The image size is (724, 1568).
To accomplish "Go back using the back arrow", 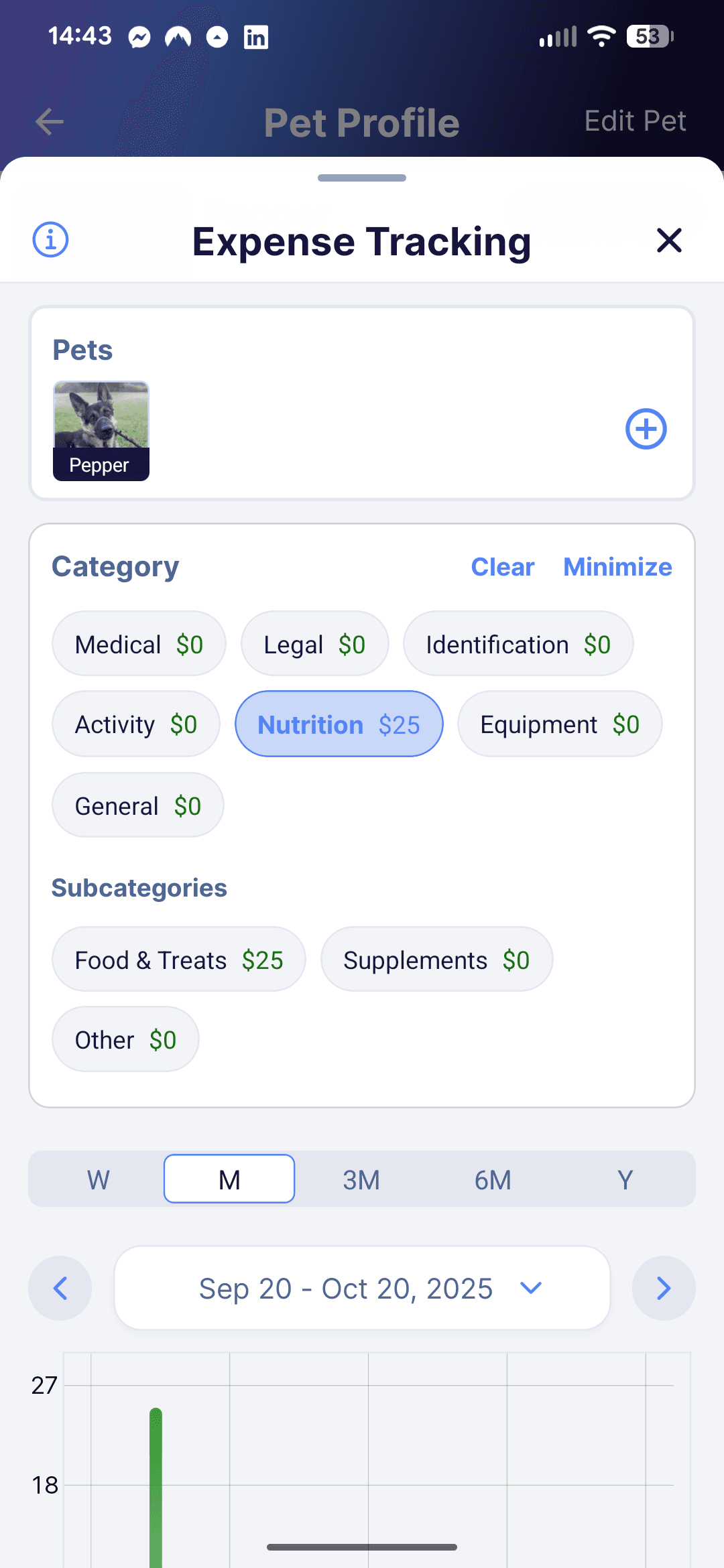I will tap(49, 122).
